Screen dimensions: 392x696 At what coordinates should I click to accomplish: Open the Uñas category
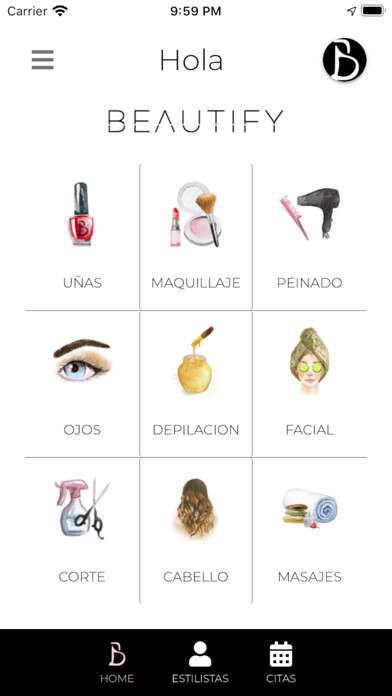83,237
